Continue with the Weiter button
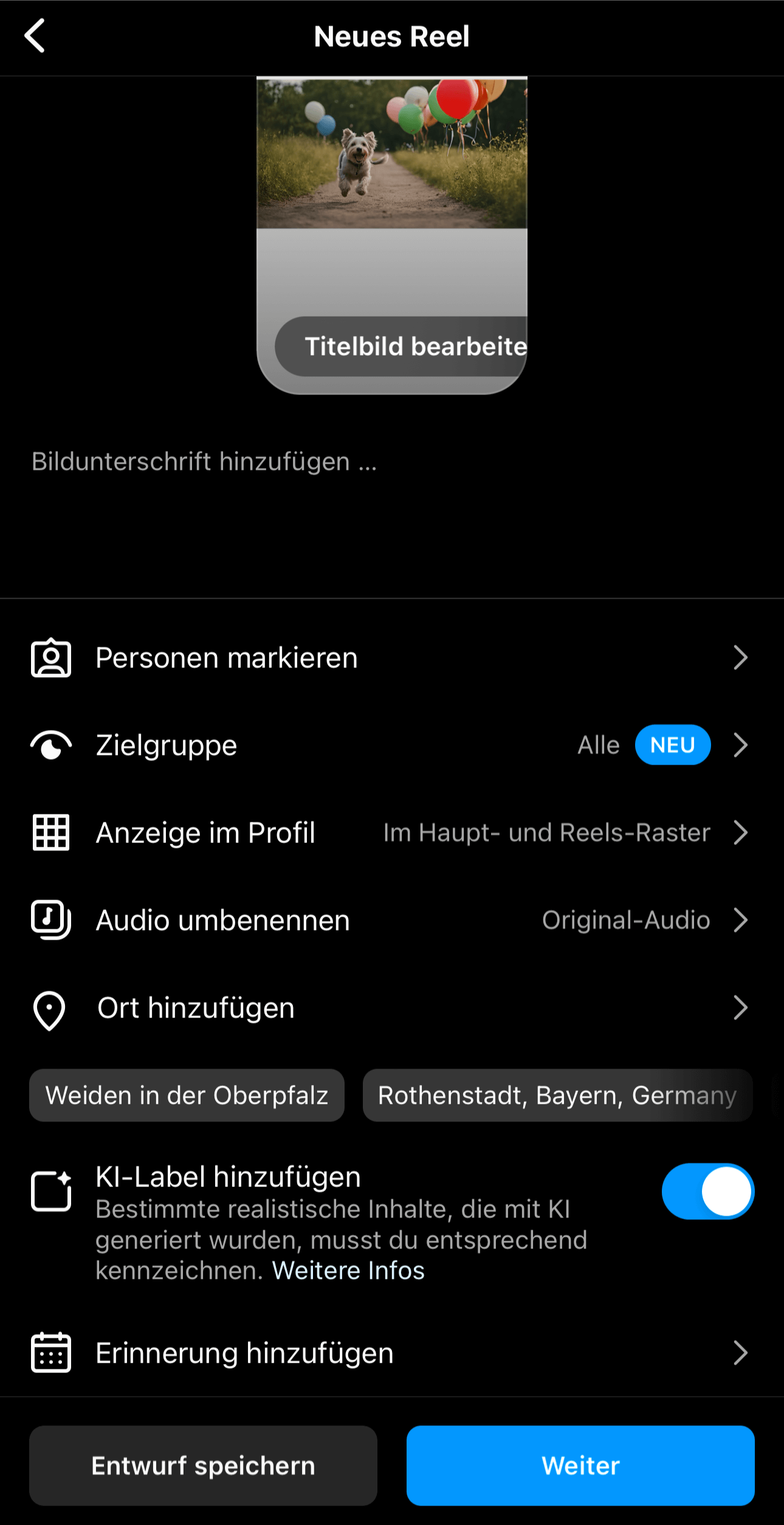 click(580, 1466)
